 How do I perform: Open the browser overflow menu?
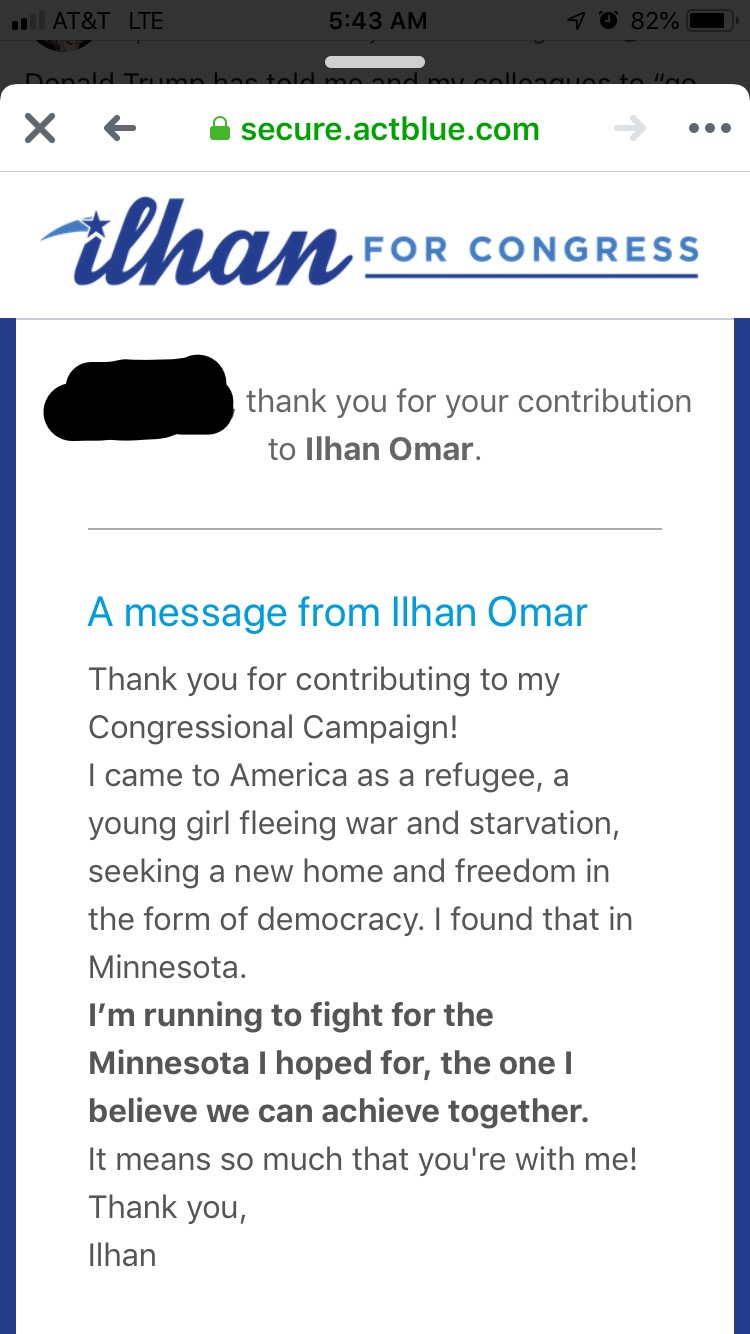[710, 128]
